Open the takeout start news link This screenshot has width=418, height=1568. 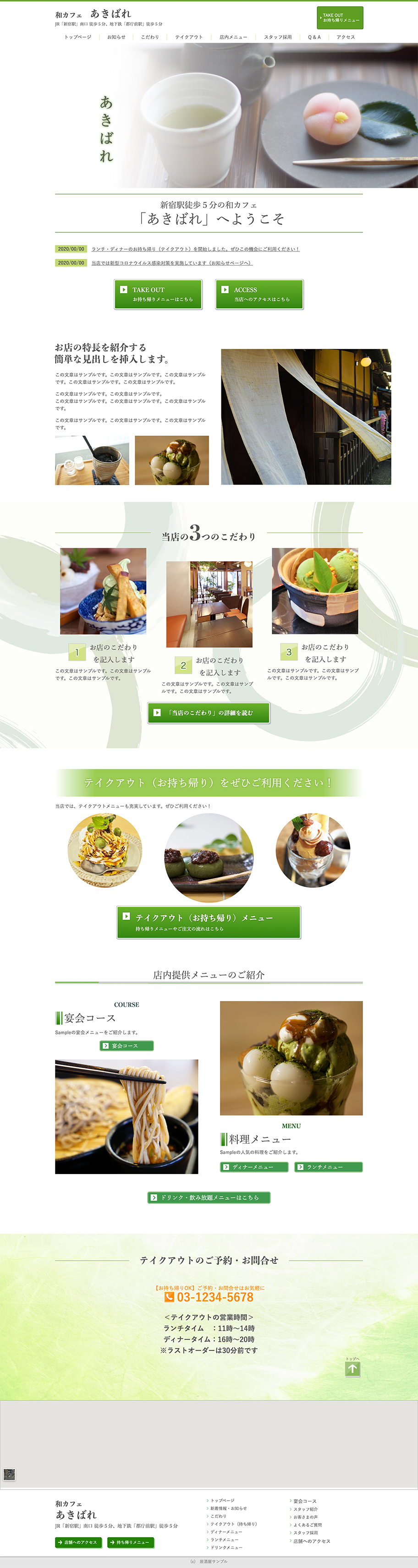195,249
